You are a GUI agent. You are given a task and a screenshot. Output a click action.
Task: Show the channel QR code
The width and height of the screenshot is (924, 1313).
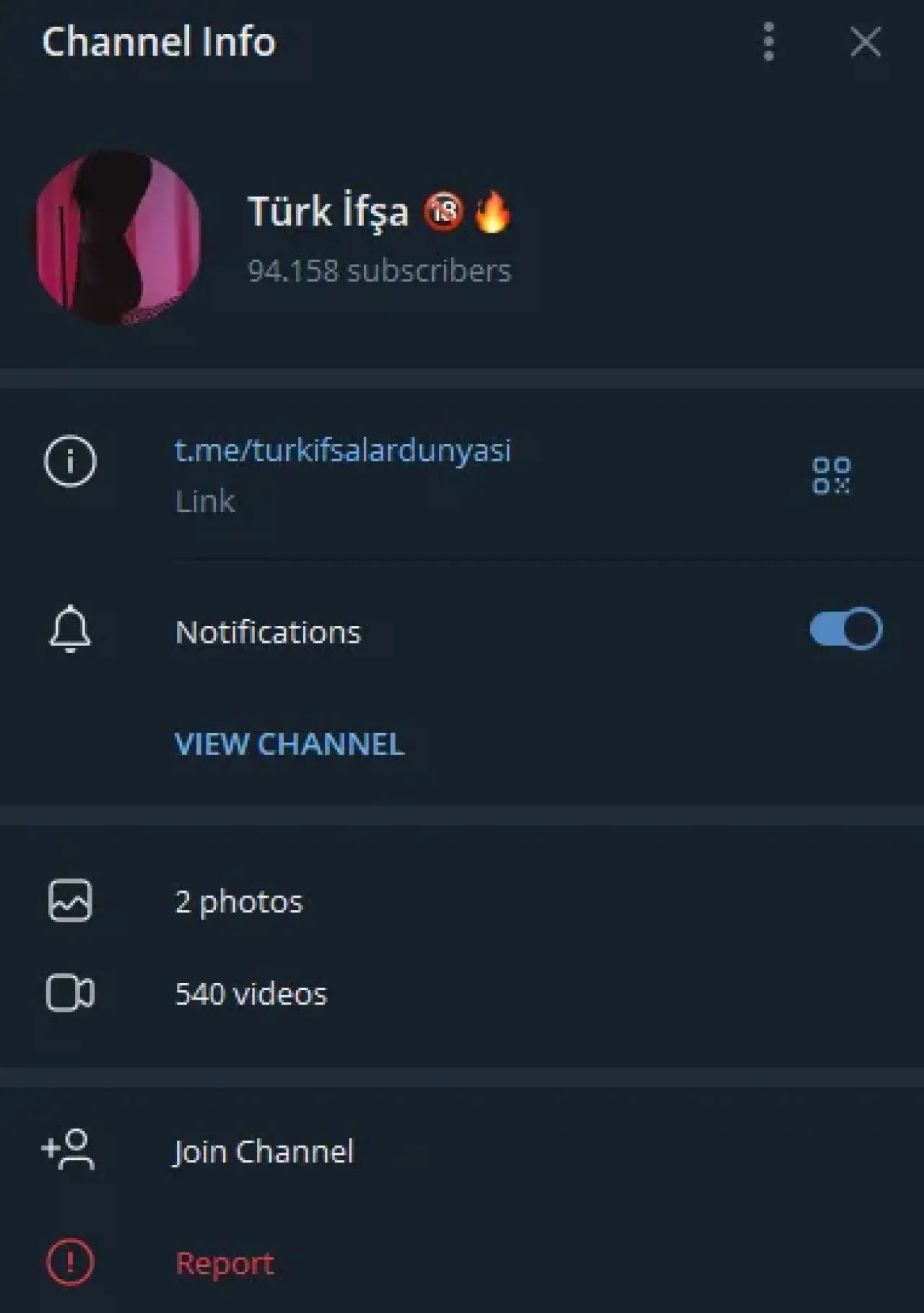831,475
